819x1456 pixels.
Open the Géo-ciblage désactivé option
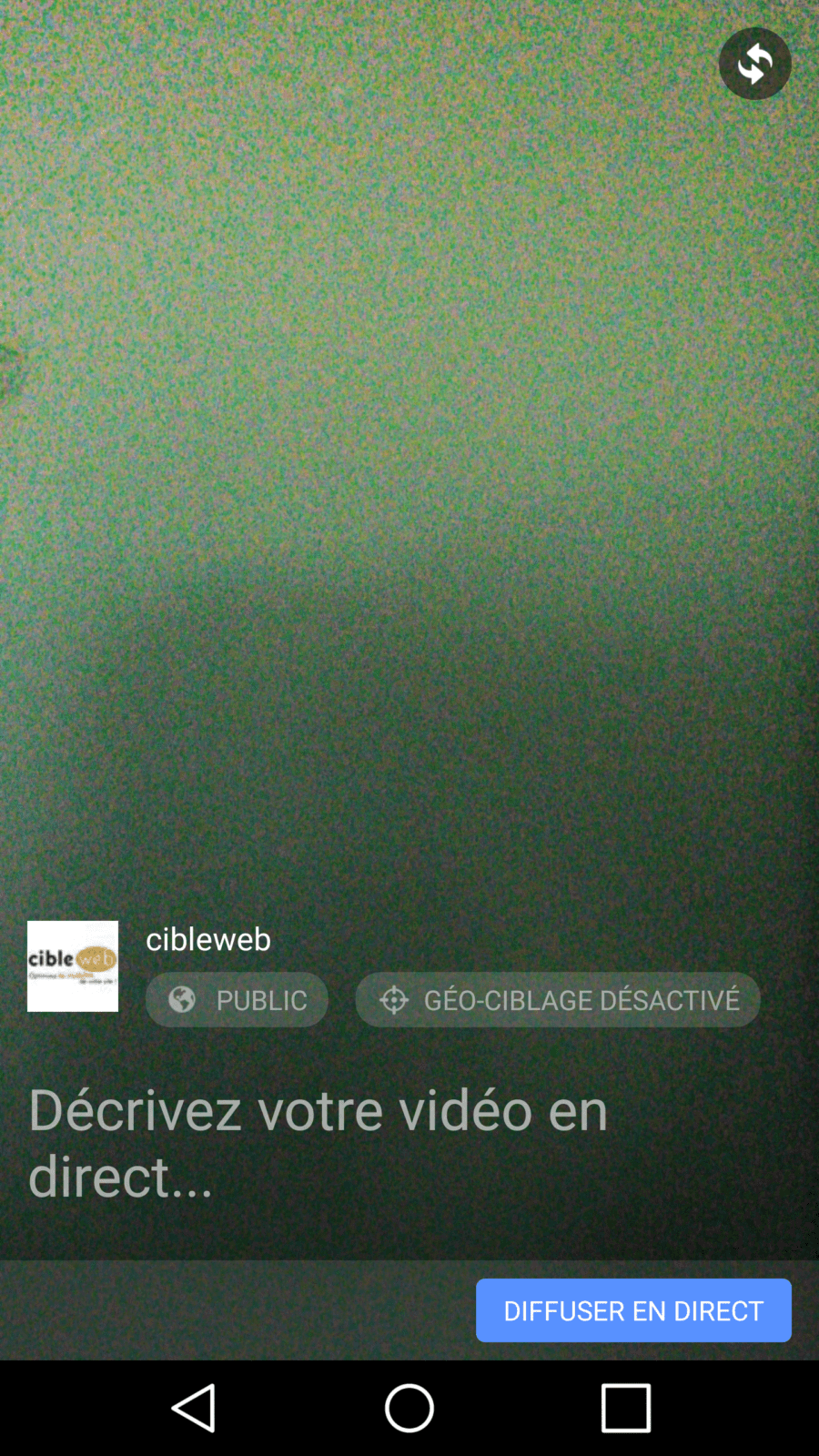[x=558, y=1000]
